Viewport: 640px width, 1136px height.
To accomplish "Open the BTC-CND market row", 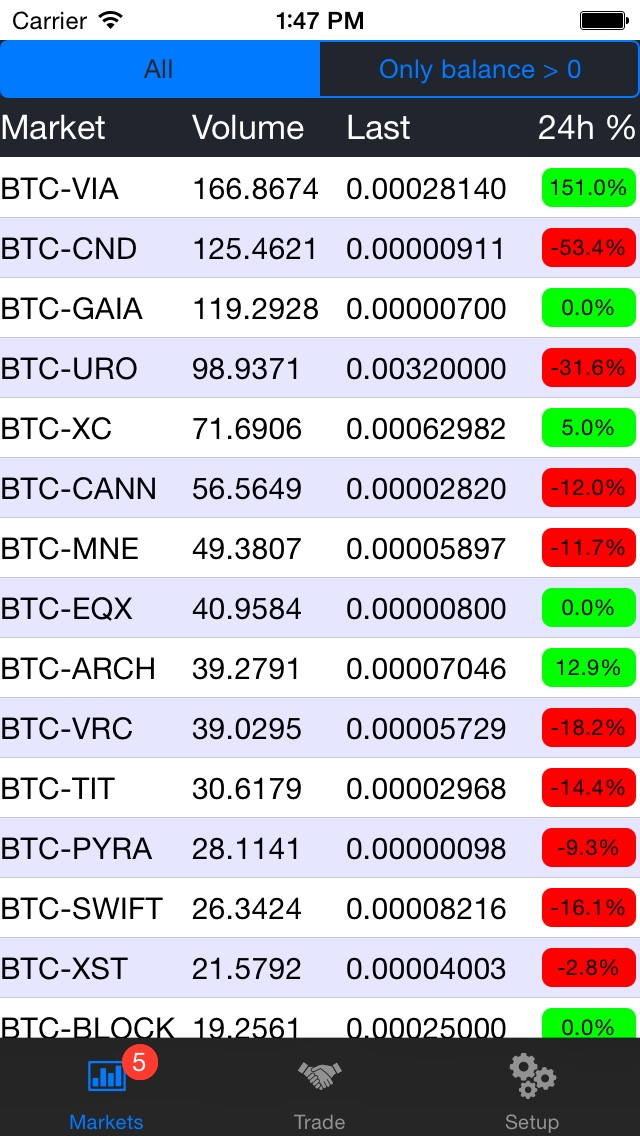I will 320,248.
